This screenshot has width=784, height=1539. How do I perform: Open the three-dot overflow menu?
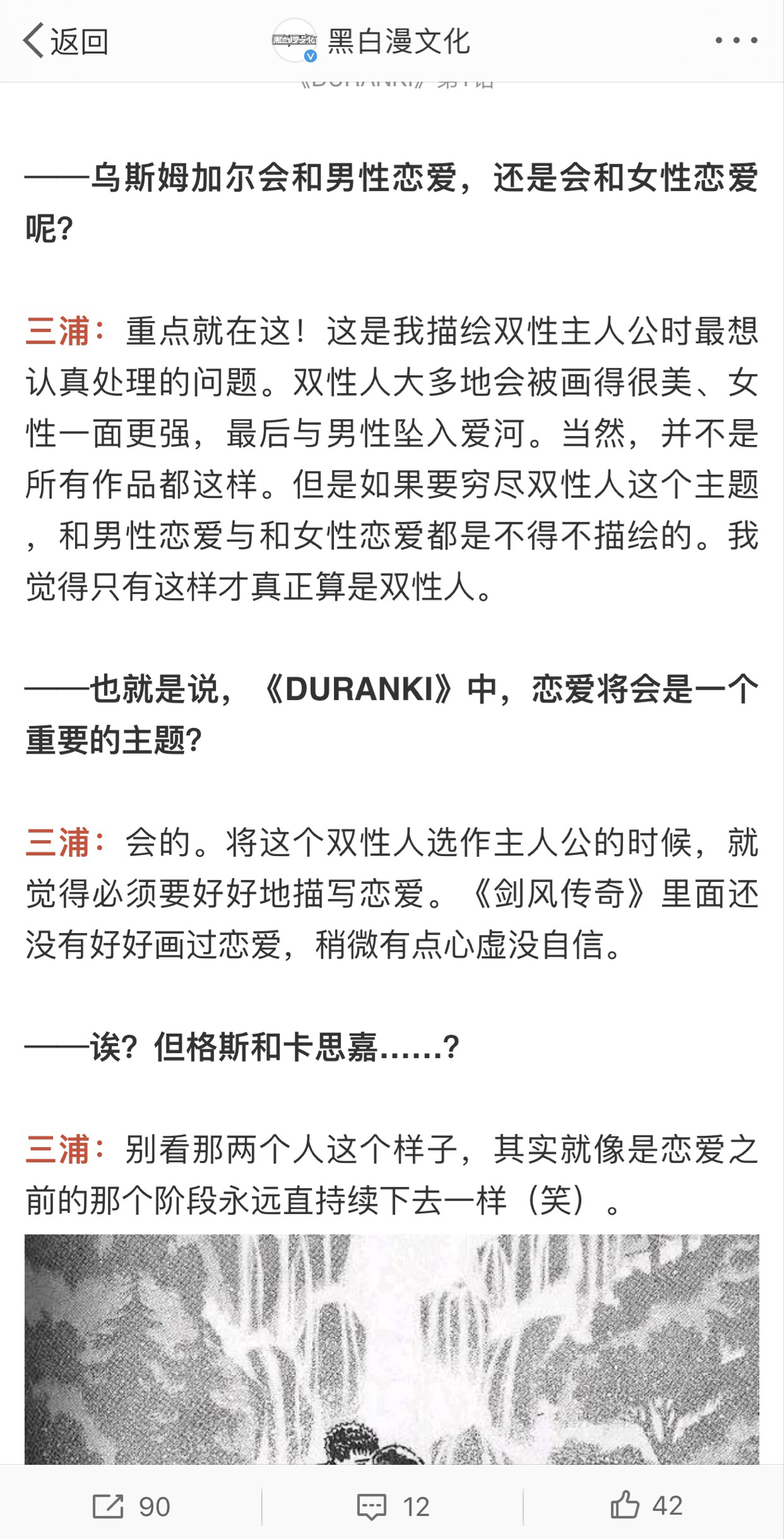pyautogui.click(x=736, y=41)
